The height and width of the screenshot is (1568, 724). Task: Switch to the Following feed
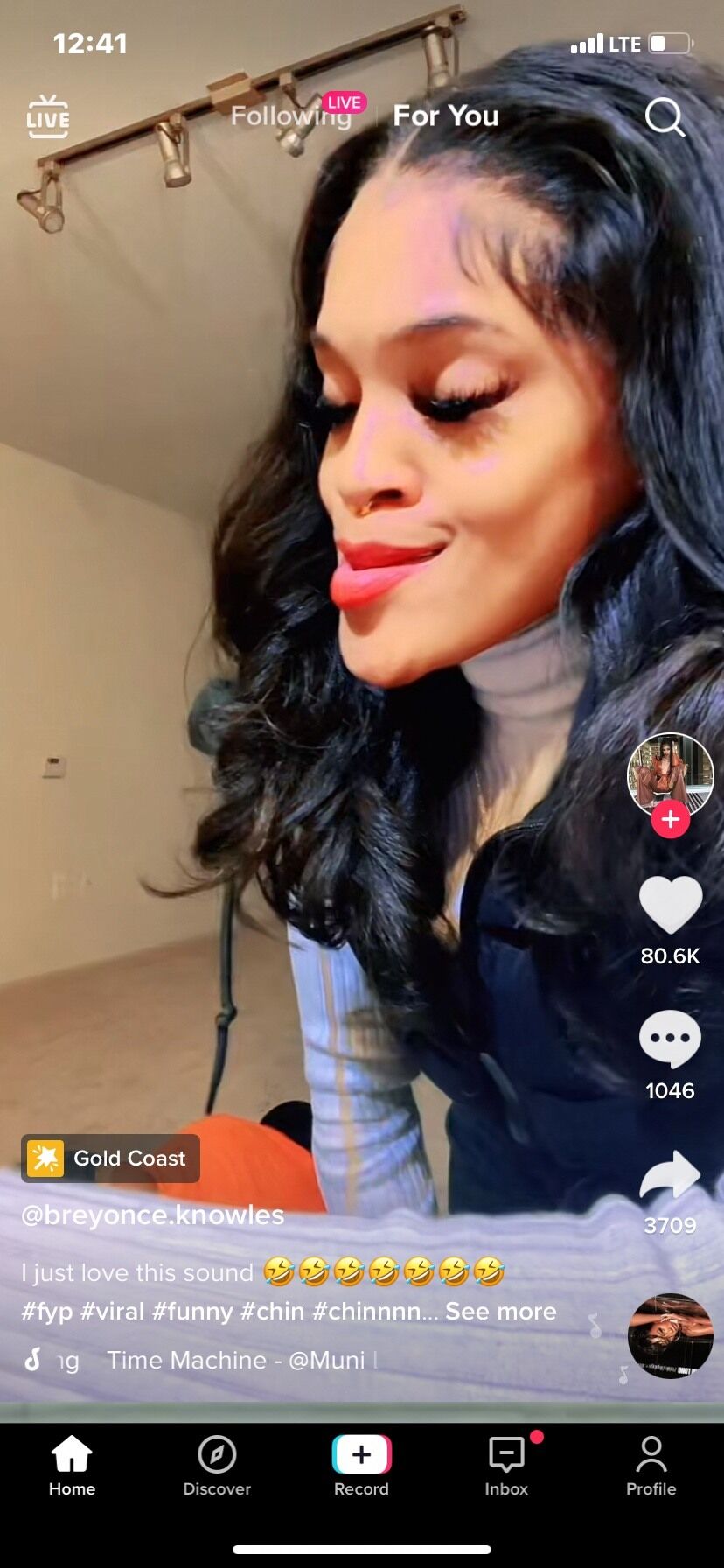click(x=290, y=116)
